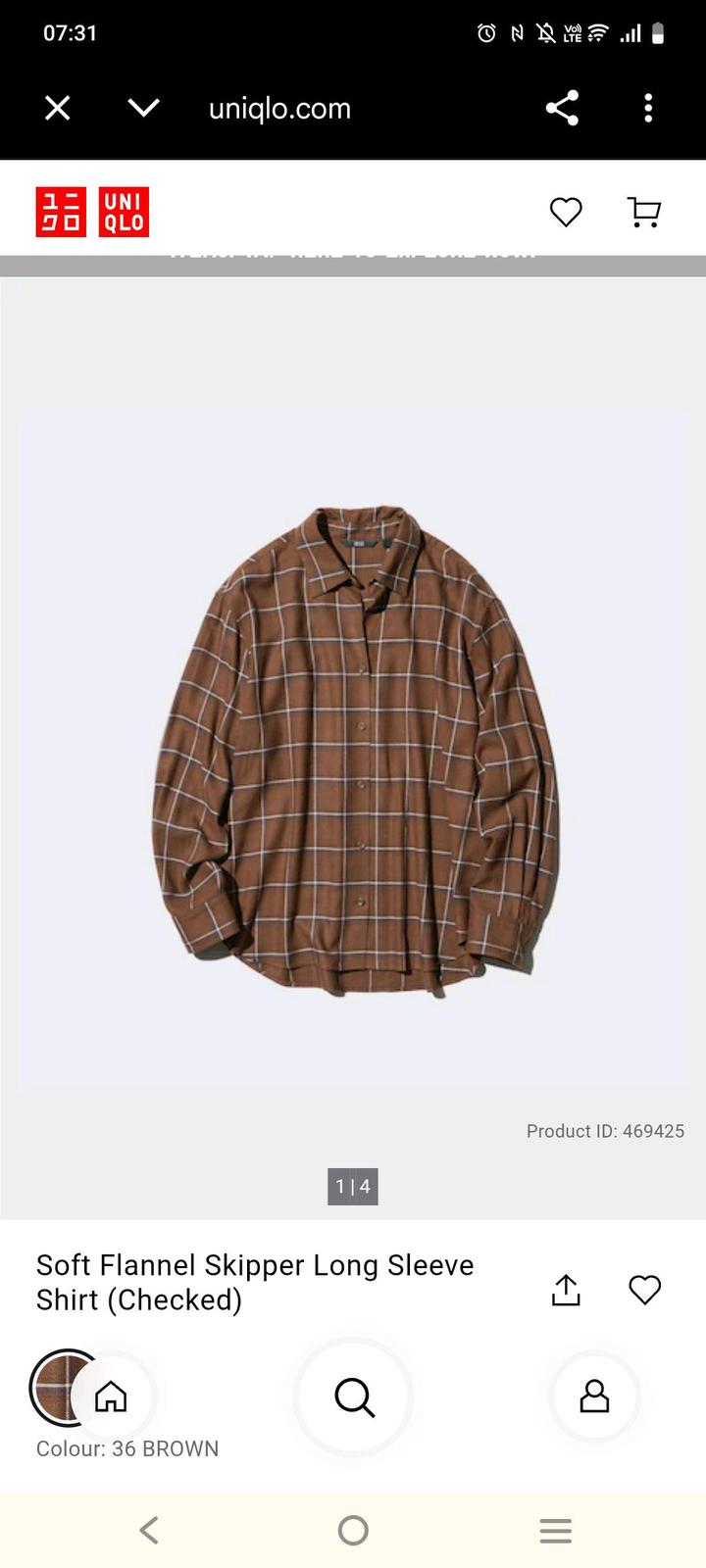Expand the browser page dropdown chevron
This screenshot has width=706, height=1568.
click(143, 108)
